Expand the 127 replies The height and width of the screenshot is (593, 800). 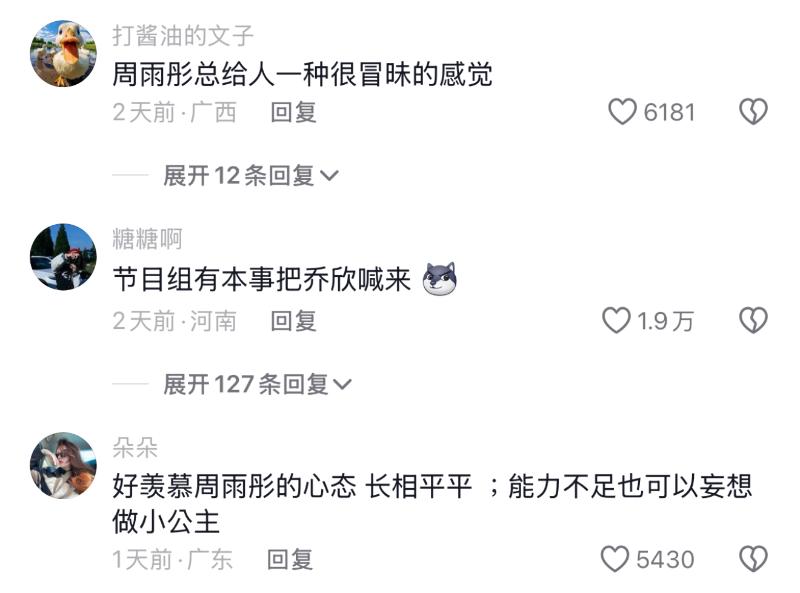pyautogui.click(x=257, y=384)
